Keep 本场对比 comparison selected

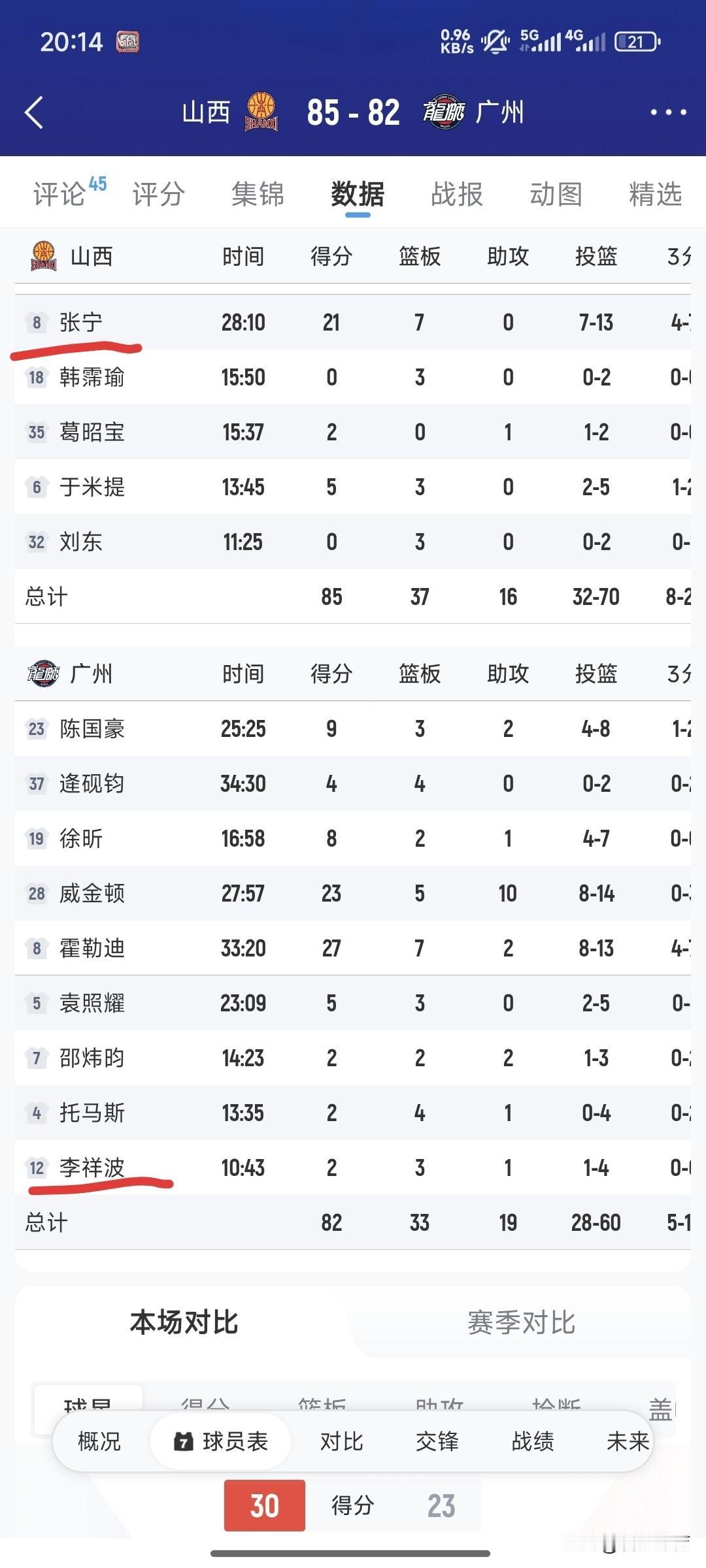click(x=183, y=1323)
